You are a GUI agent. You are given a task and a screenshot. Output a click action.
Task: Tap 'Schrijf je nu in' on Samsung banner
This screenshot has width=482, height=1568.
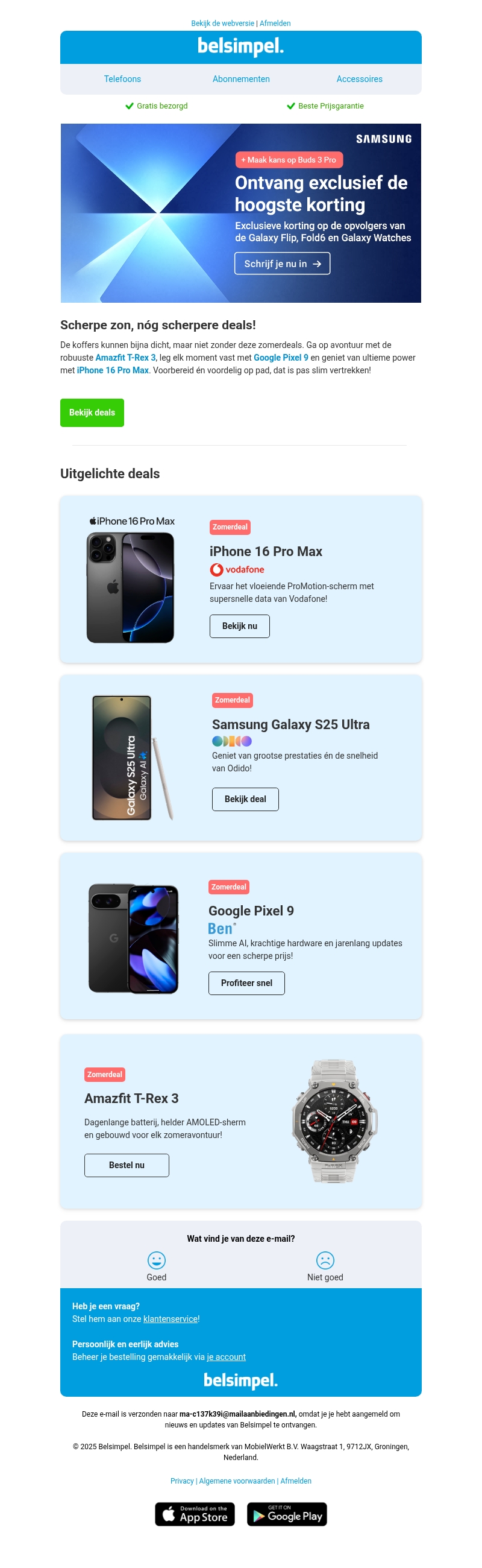click(282, 264)
